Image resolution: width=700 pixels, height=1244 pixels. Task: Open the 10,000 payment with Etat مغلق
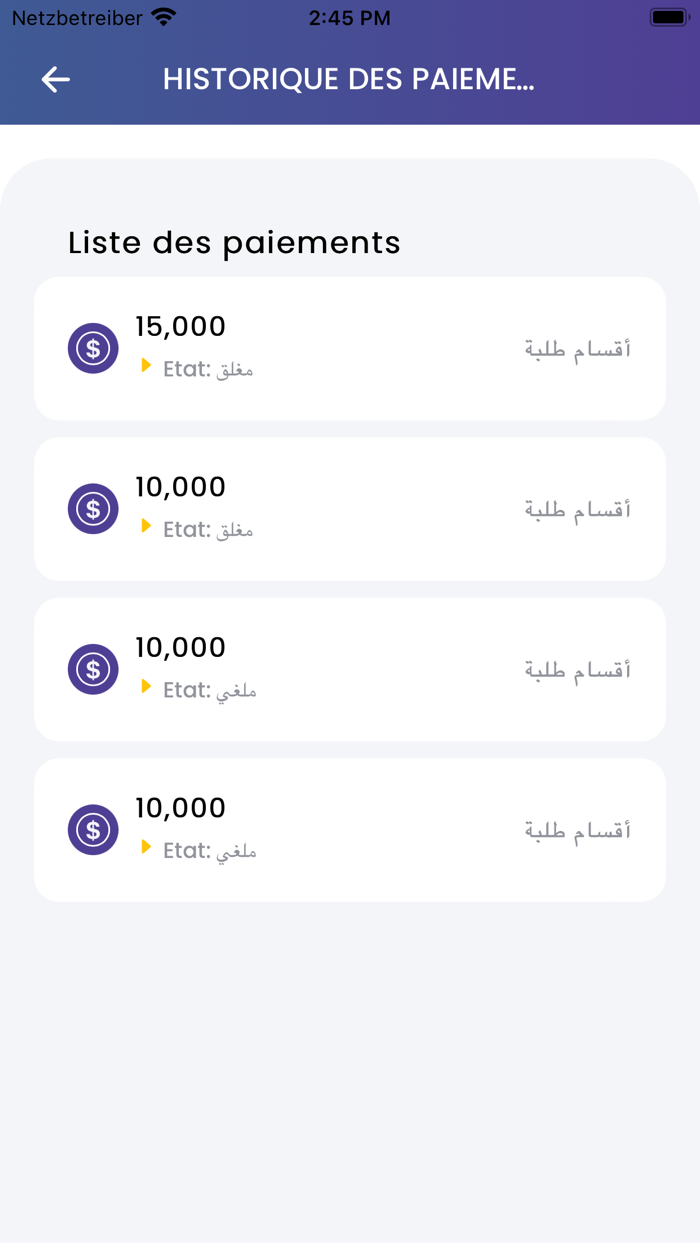[x=350, y=509]
